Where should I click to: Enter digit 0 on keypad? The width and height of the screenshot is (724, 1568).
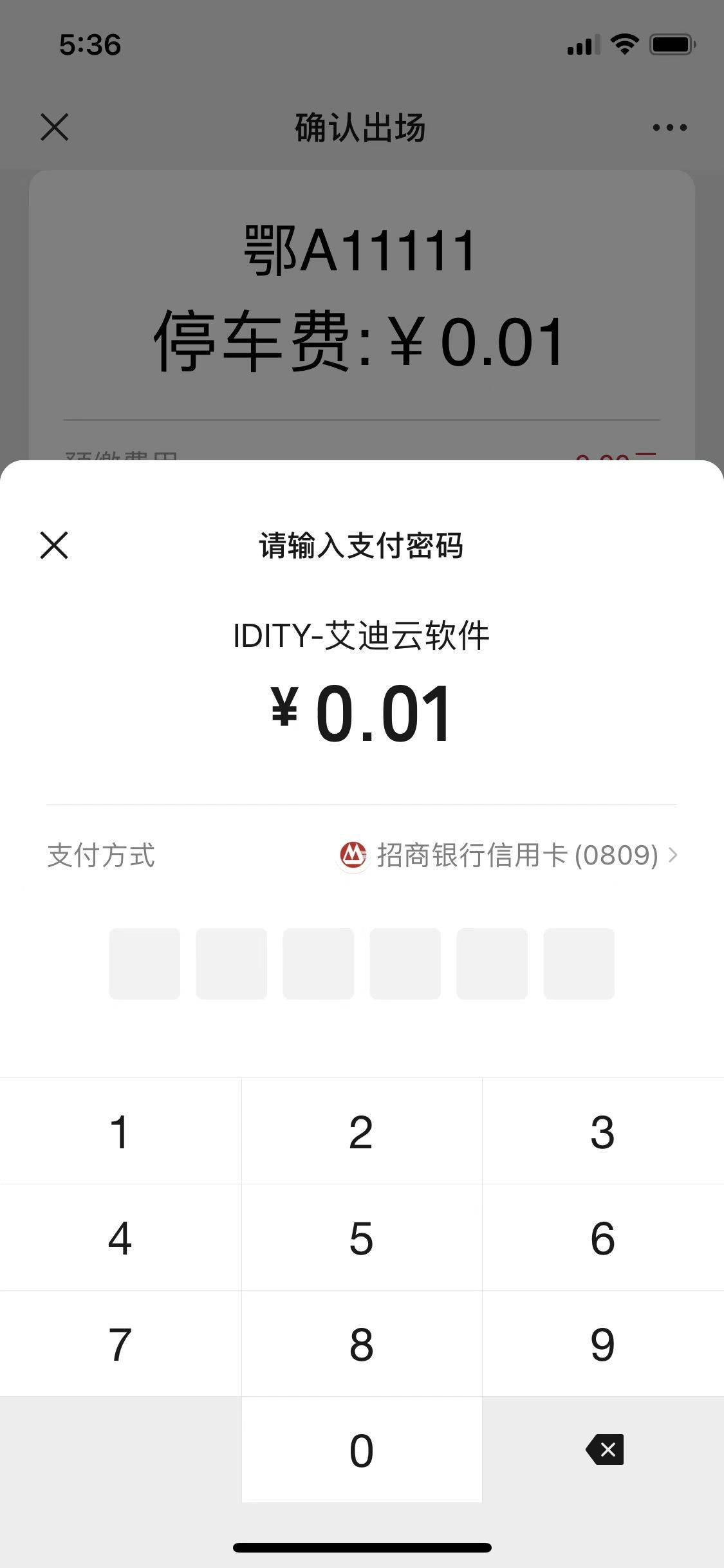(361, 1450)
